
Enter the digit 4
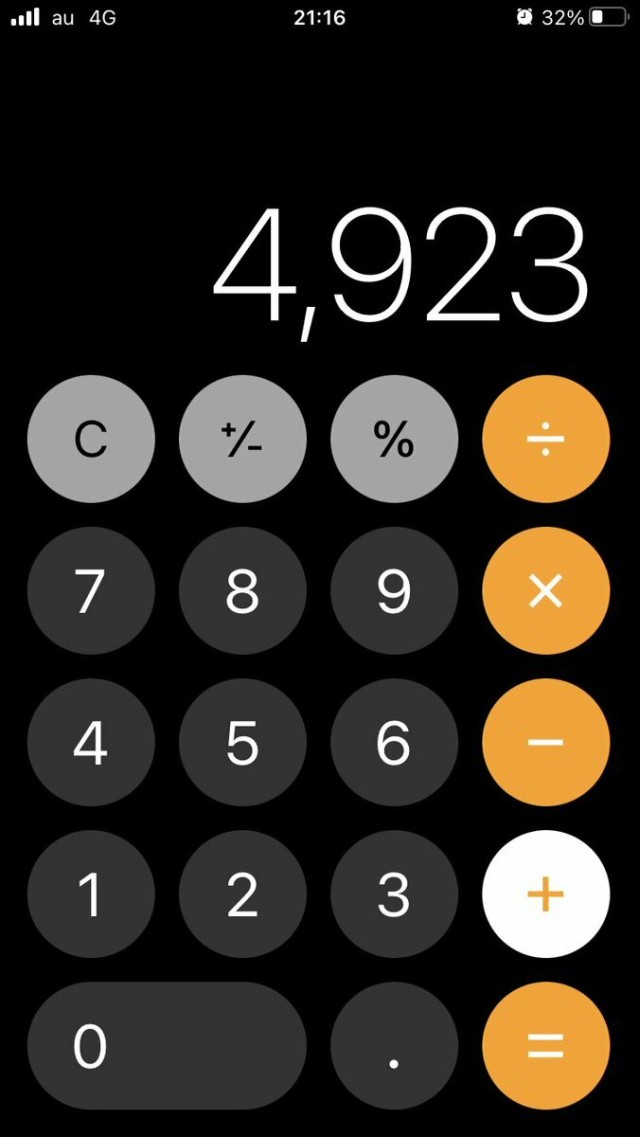pyautogui.click(x=91, y=742)
